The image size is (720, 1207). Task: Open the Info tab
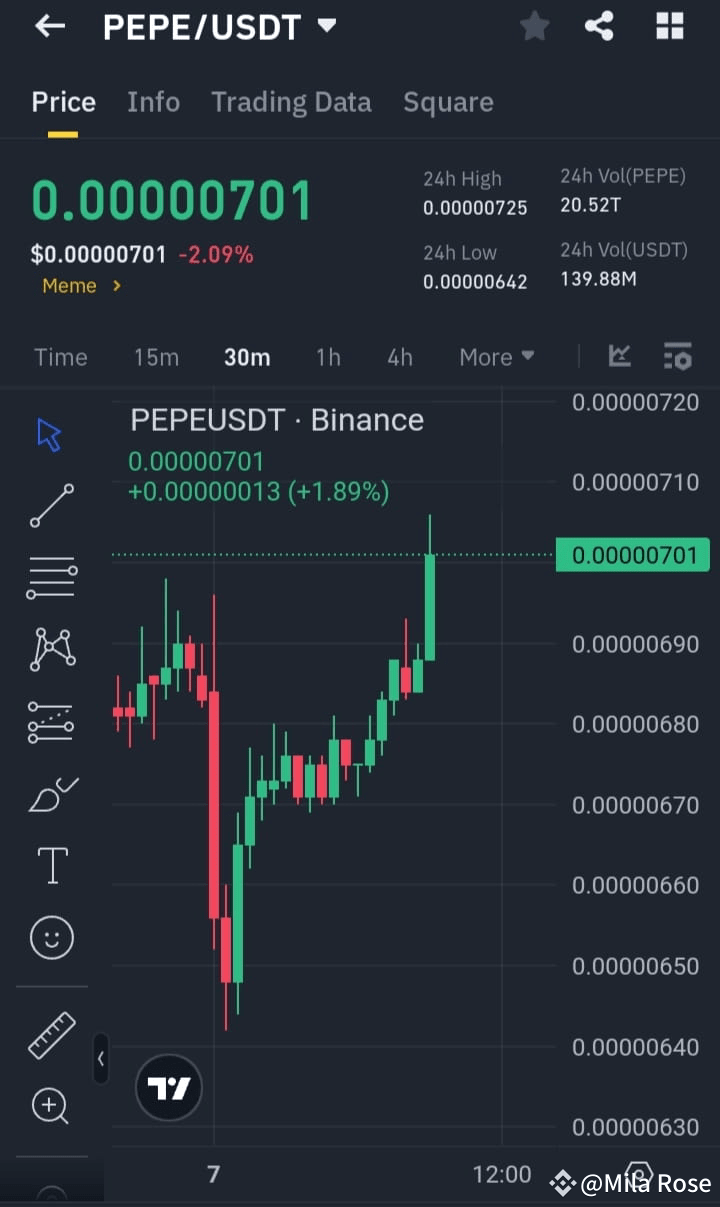point(153,101)
